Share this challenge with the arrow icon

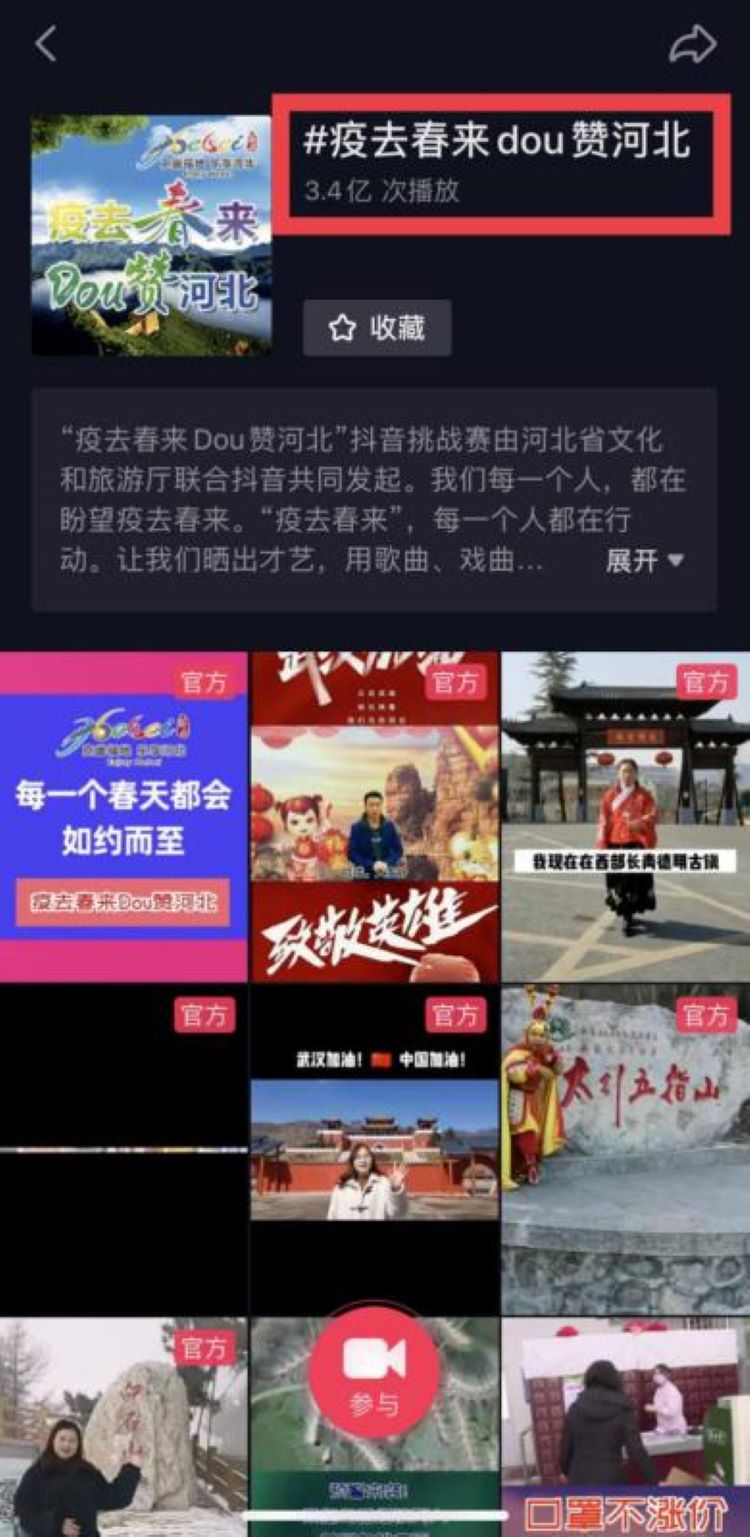coord(692,44)
